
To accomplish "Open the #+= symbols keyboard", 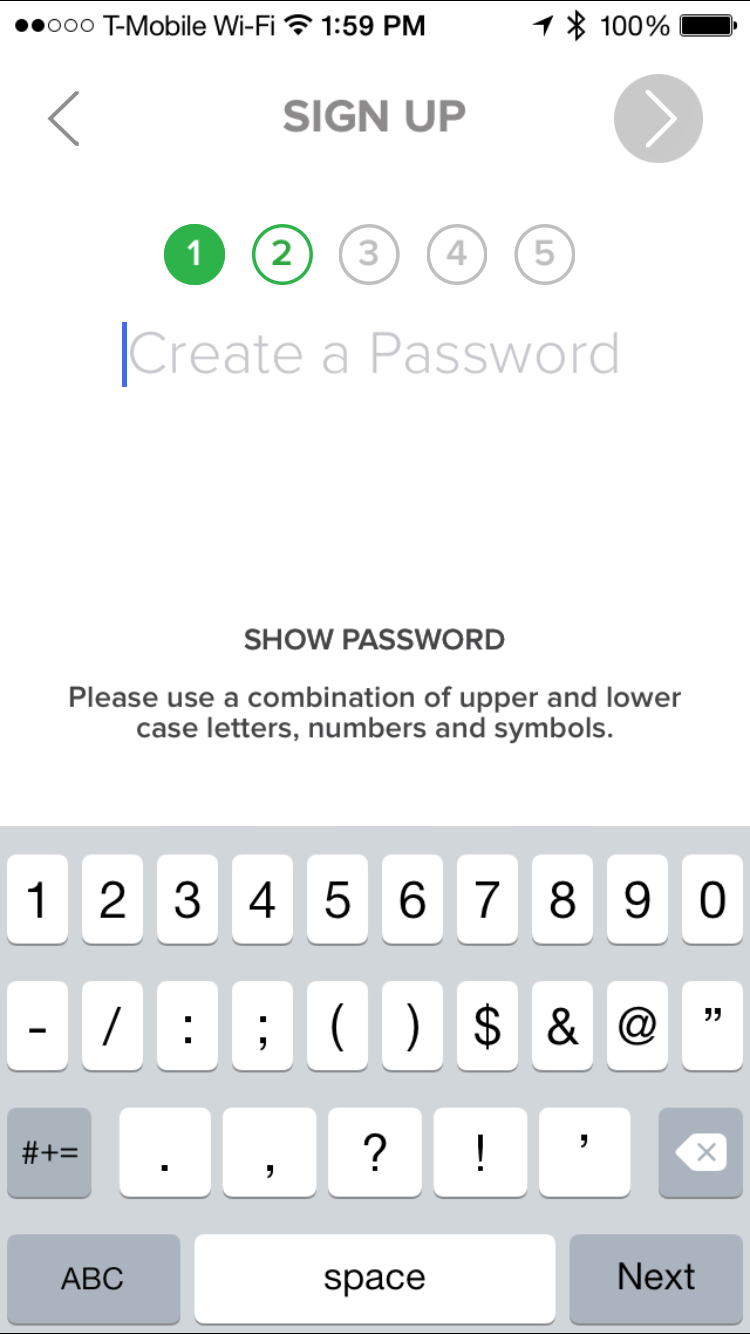I will point(49,1153).
